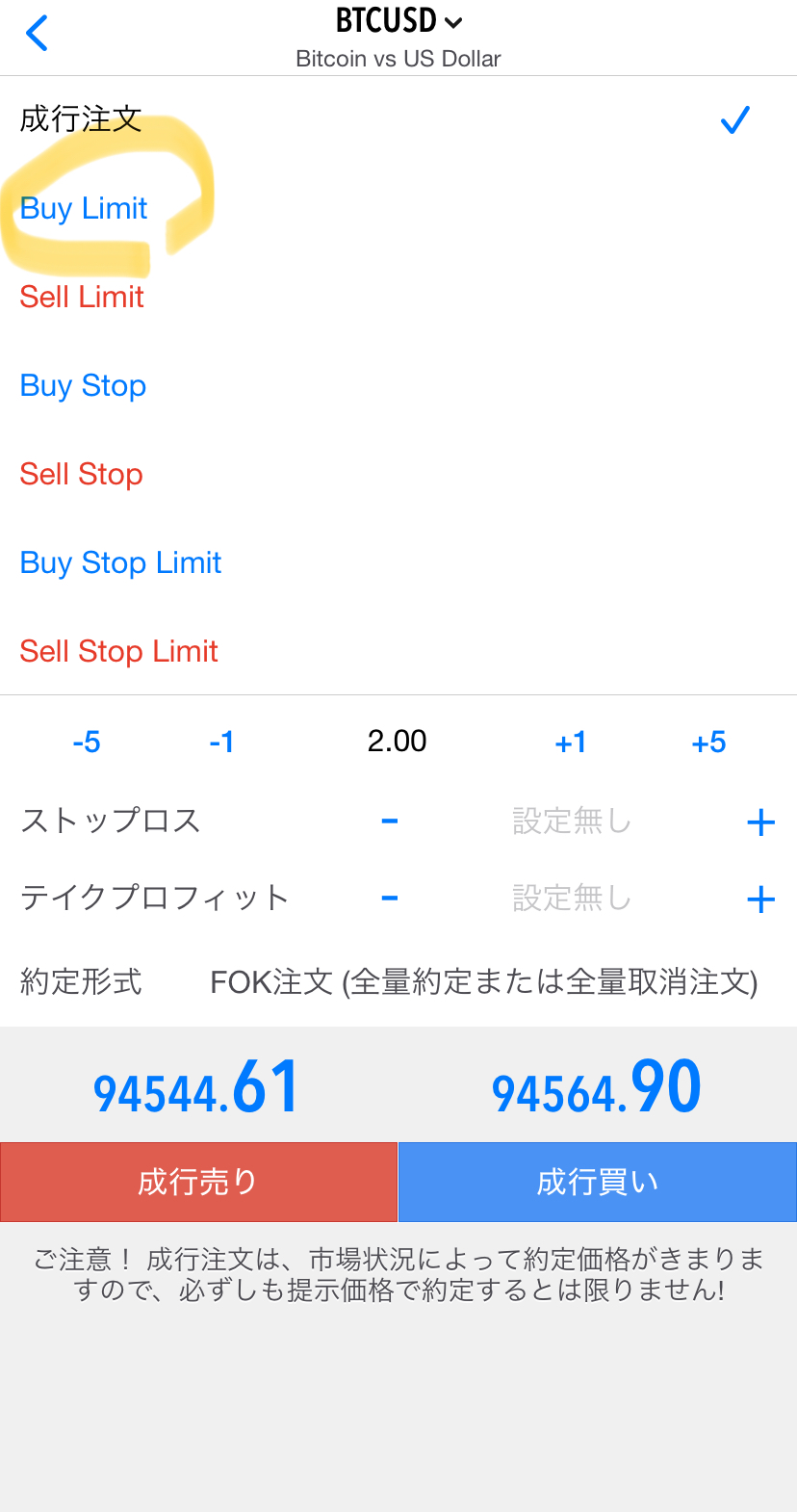This screenshot has width=797, height=1512.
Task: Pick the Sell Stop Limit option
Action: coord(119,651)
